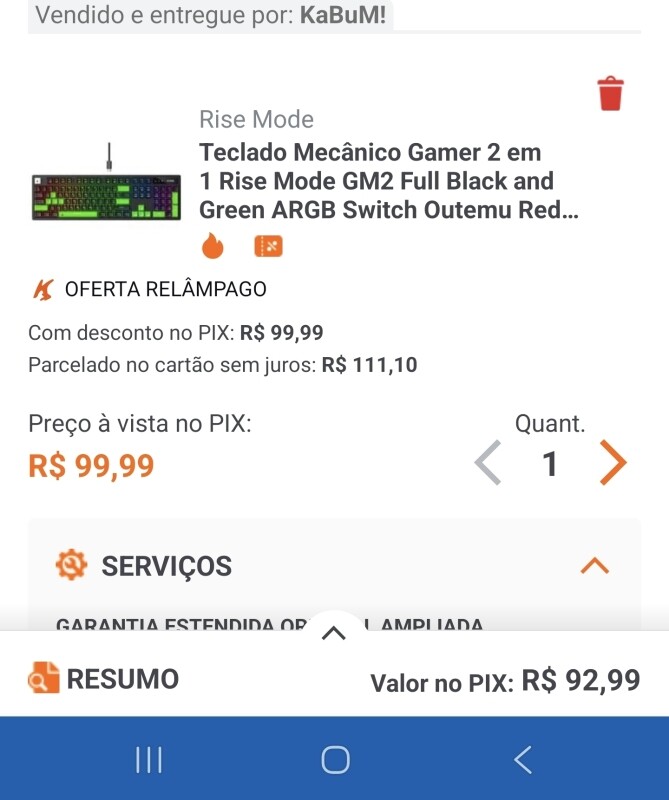Viewport: 669px width, 800px height.
Task: Remove the Rise Mode keyboard from cart
Action: tap(611, 94)
